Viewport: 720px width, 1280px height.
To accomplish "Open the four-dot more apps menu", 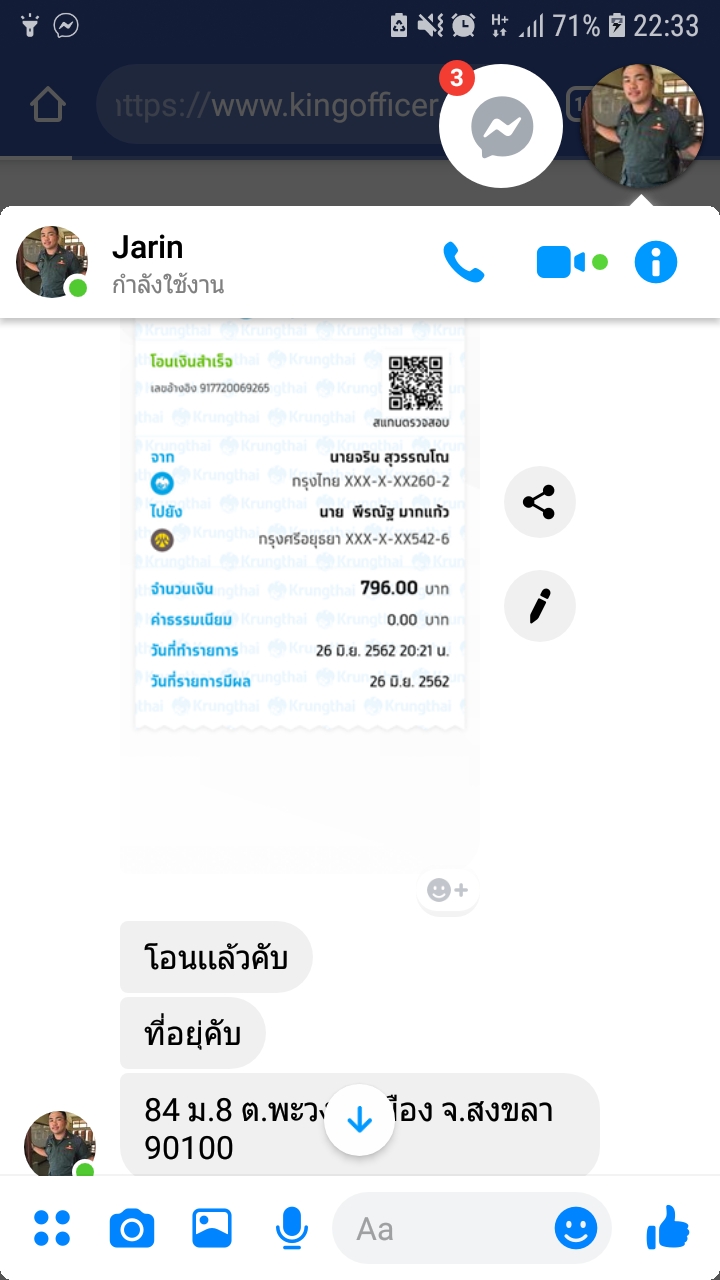I will pos(51,1228).
